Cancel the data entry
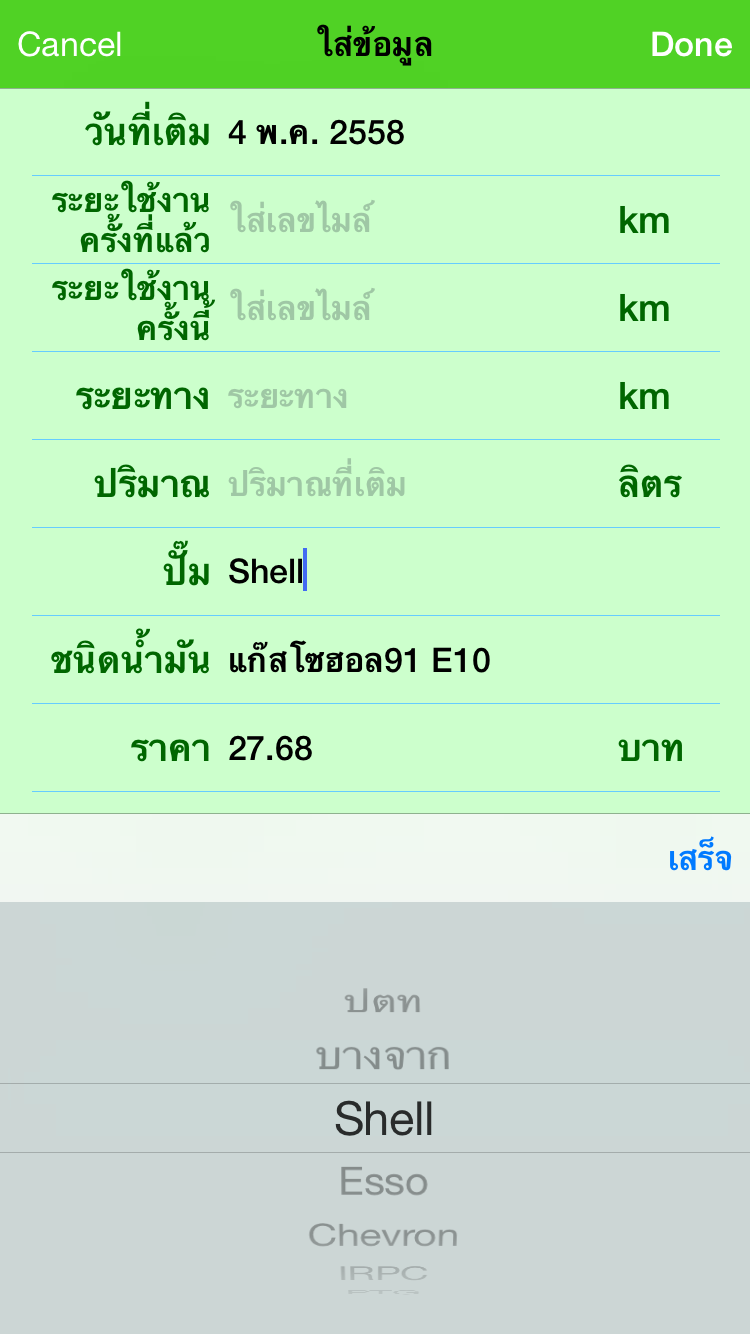750x1334 pixels. coord(70,45)
